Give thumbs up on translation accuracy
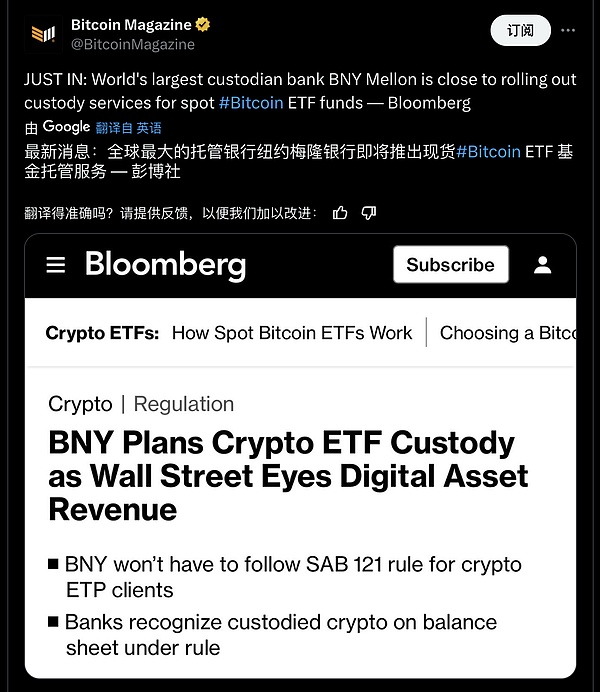 click(340, 212)
